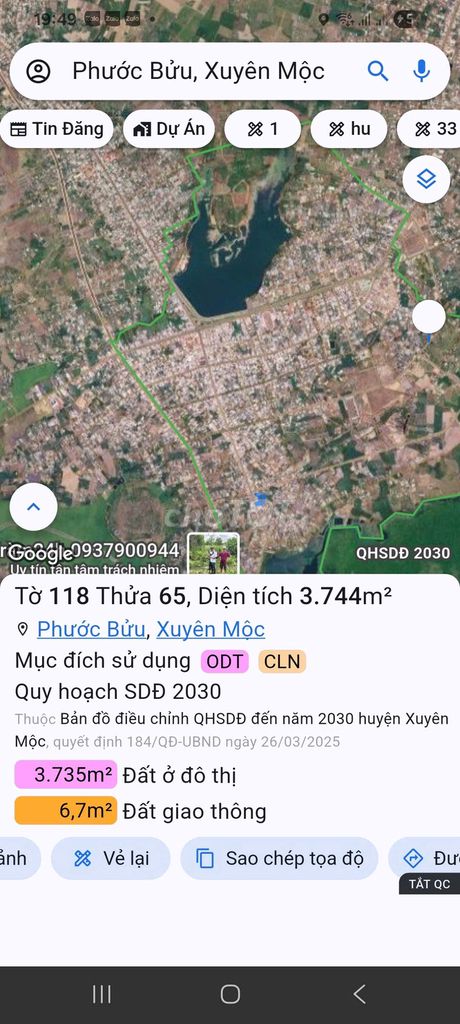Viewport: 460px width, 1024px height.
Task: Tap the ODT land-use tag
Action: (225, 662)
